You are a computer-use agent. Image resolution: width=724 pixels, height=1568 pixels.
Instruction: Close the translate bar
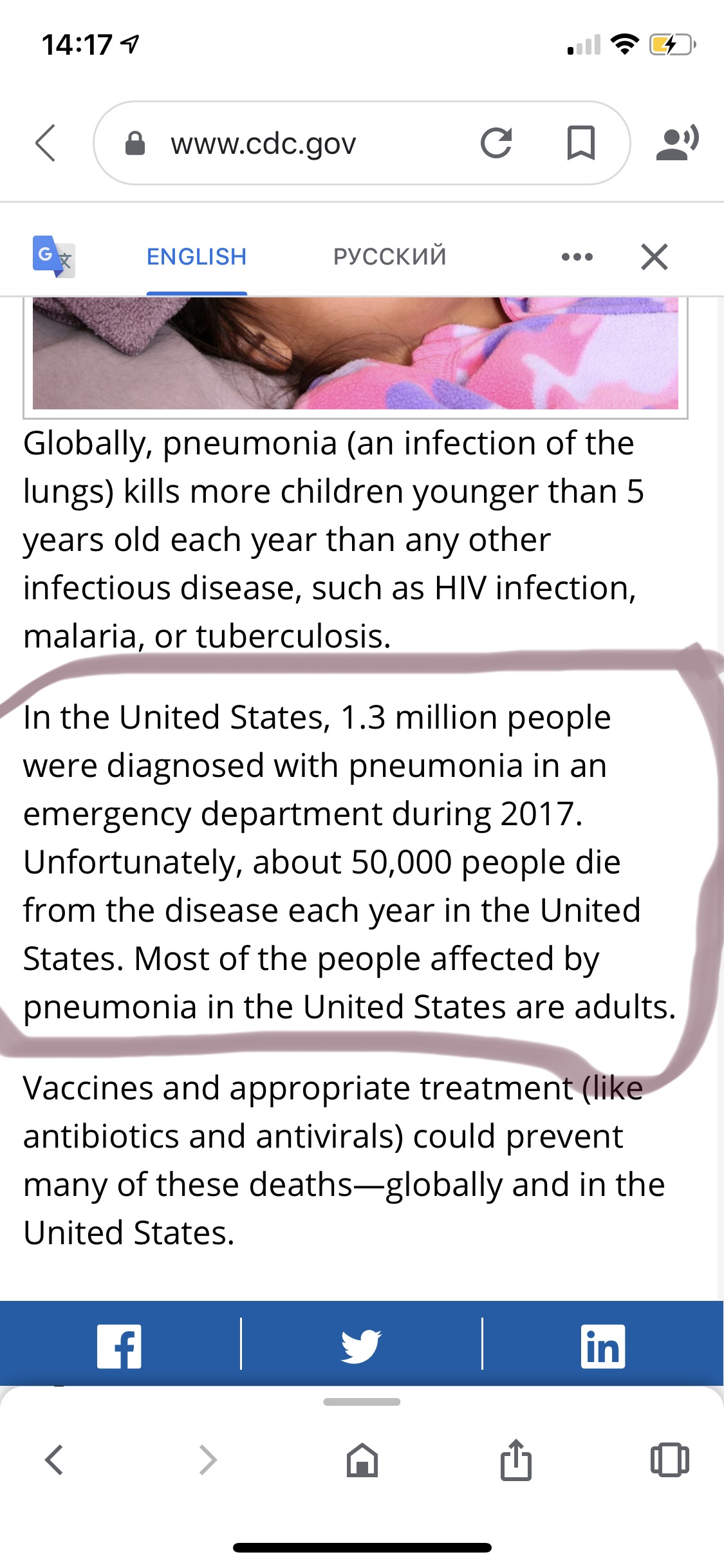[654, 257]
